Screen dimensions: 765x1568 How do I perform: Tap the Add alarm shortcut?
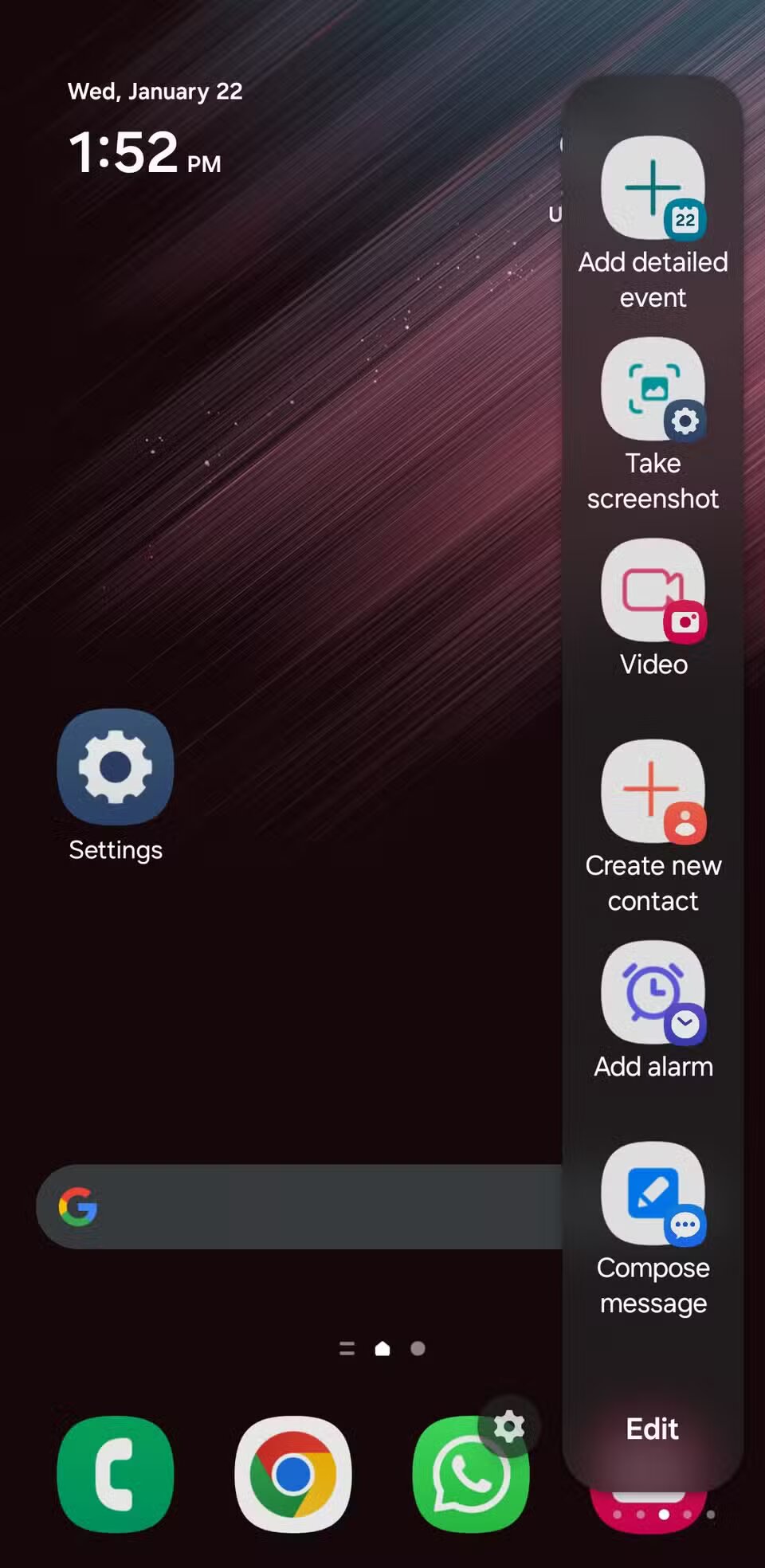click(x=653, y=993)
